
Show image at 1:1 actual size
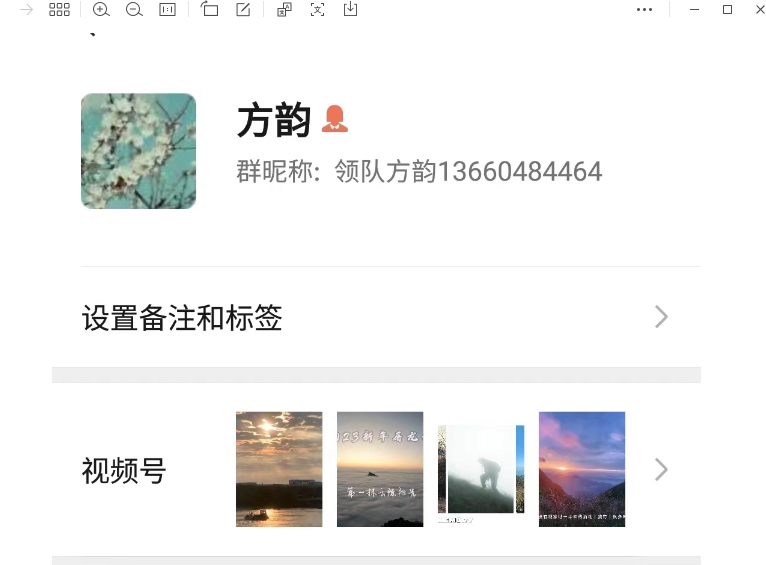tap(167, 10)
